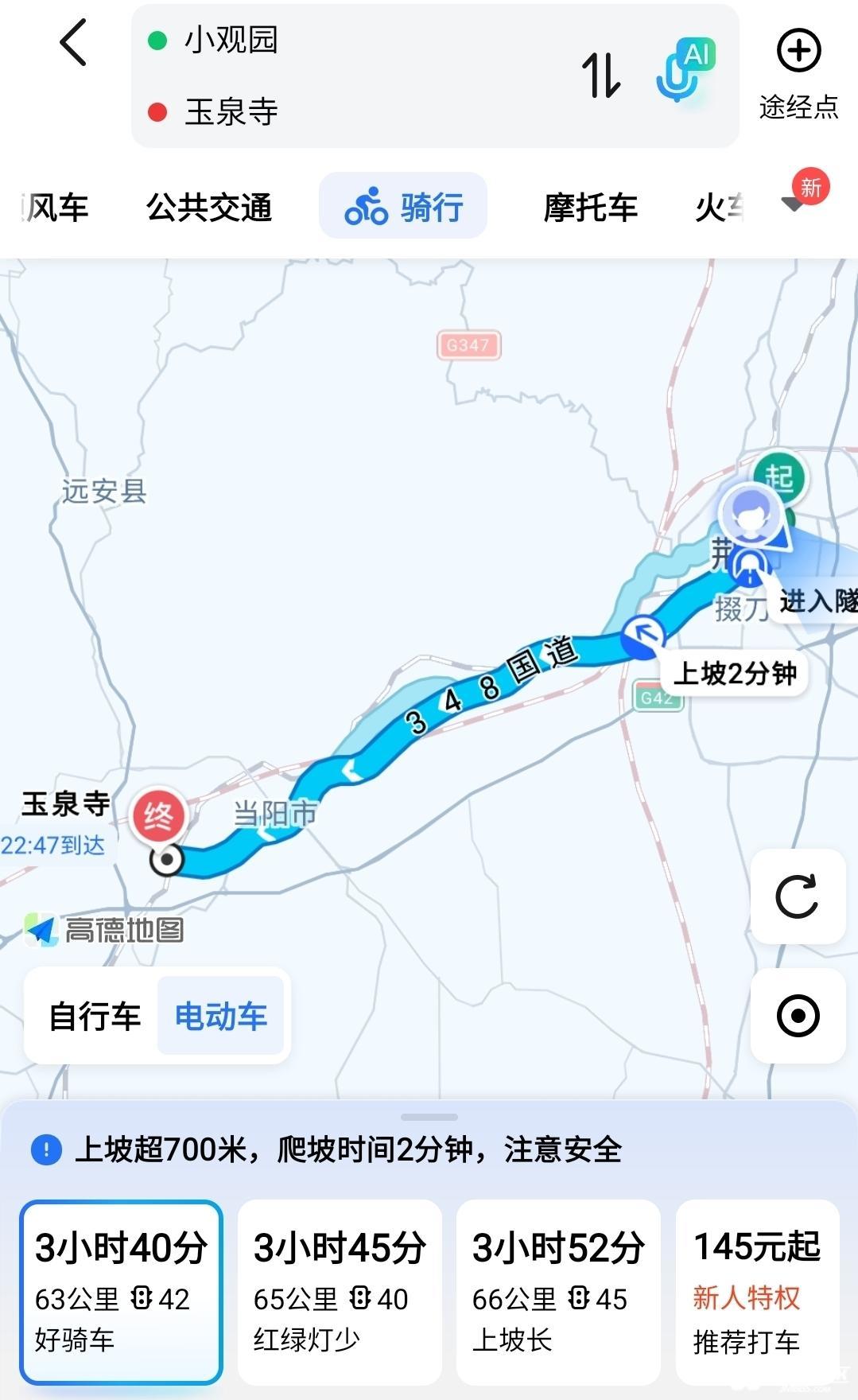Refresh the route with reload icon
This screenshot has width=858, height=1400.
pos(797,896)
